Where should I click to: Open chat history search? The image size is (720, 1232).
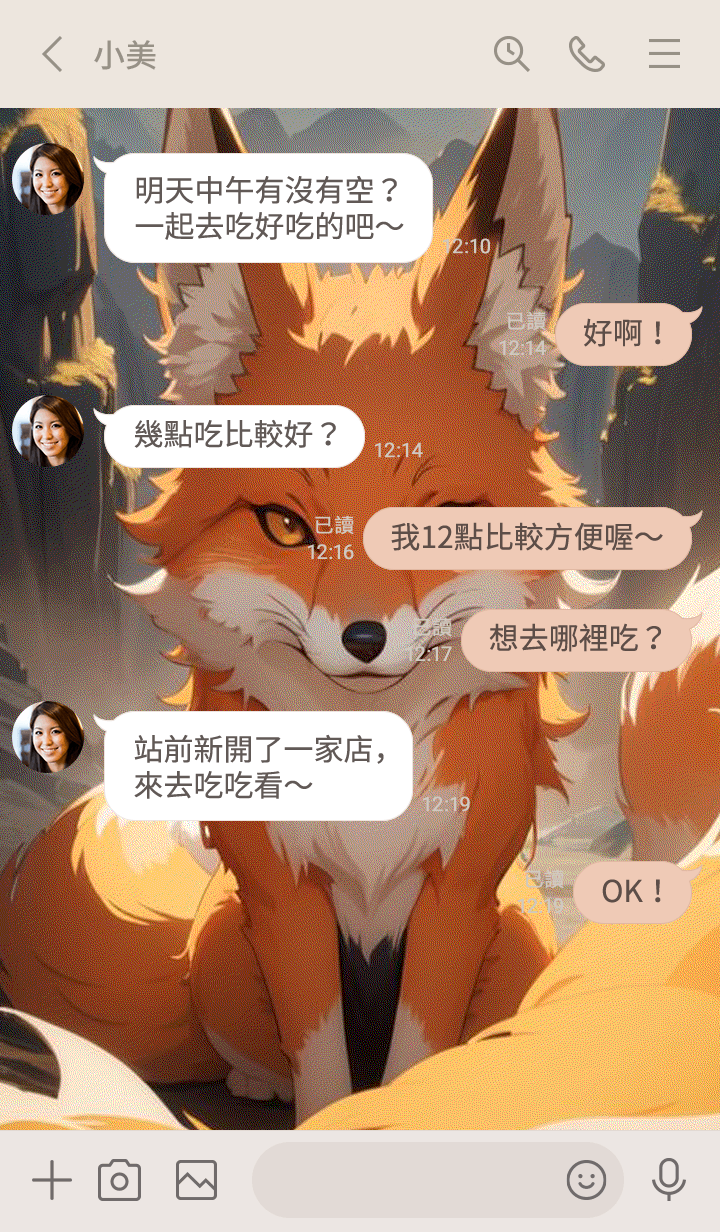[511, 54]
